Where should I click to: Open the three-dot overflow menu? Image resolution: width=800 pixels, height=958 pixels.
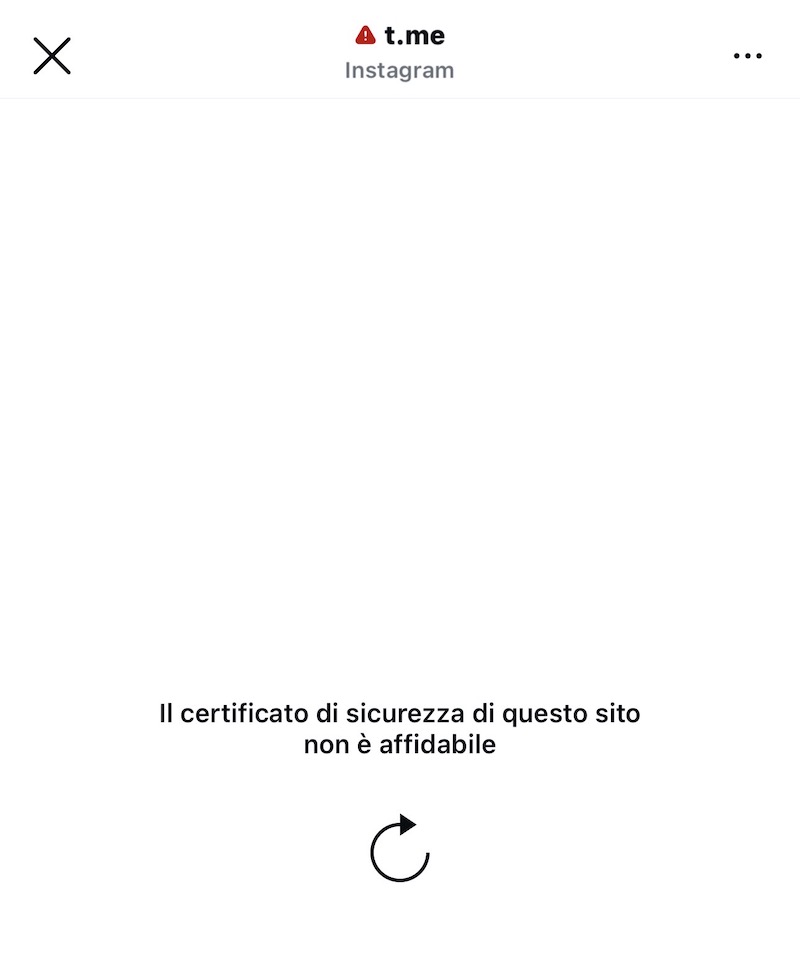(748, 56)
